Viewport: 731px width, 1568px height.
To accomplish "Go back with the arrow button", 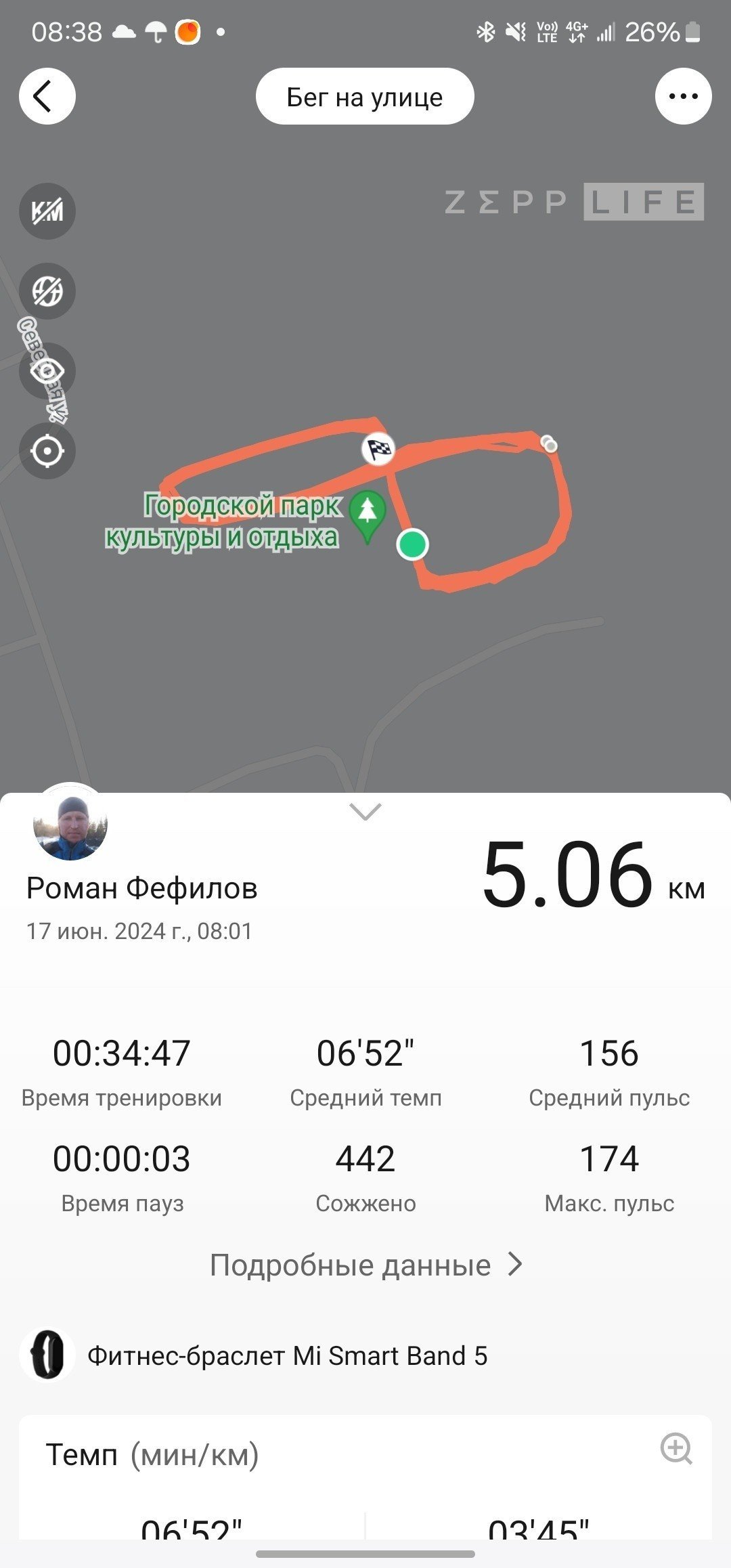I will tap(47, 96).
